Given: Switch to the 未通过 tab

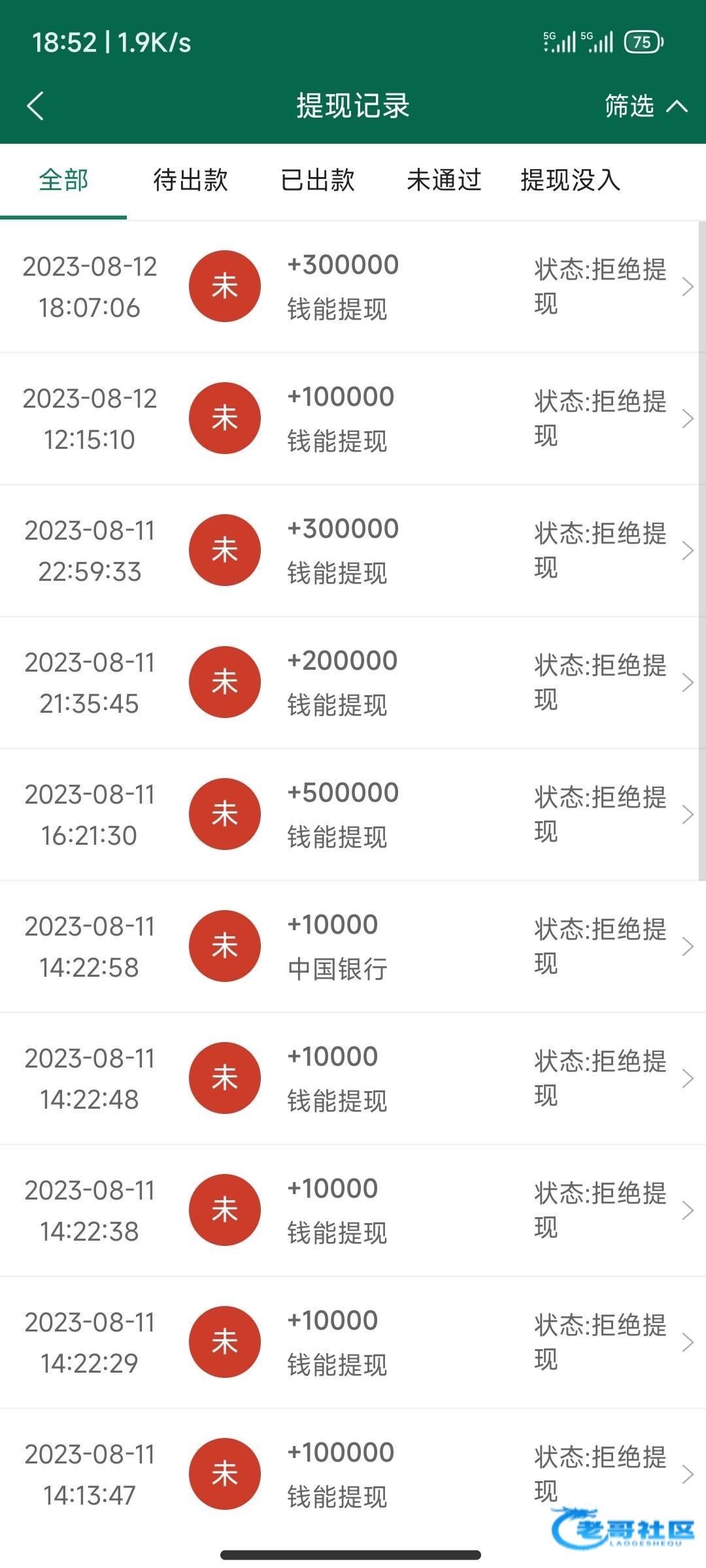Looking at the screenshot, I should pos(444,180).
